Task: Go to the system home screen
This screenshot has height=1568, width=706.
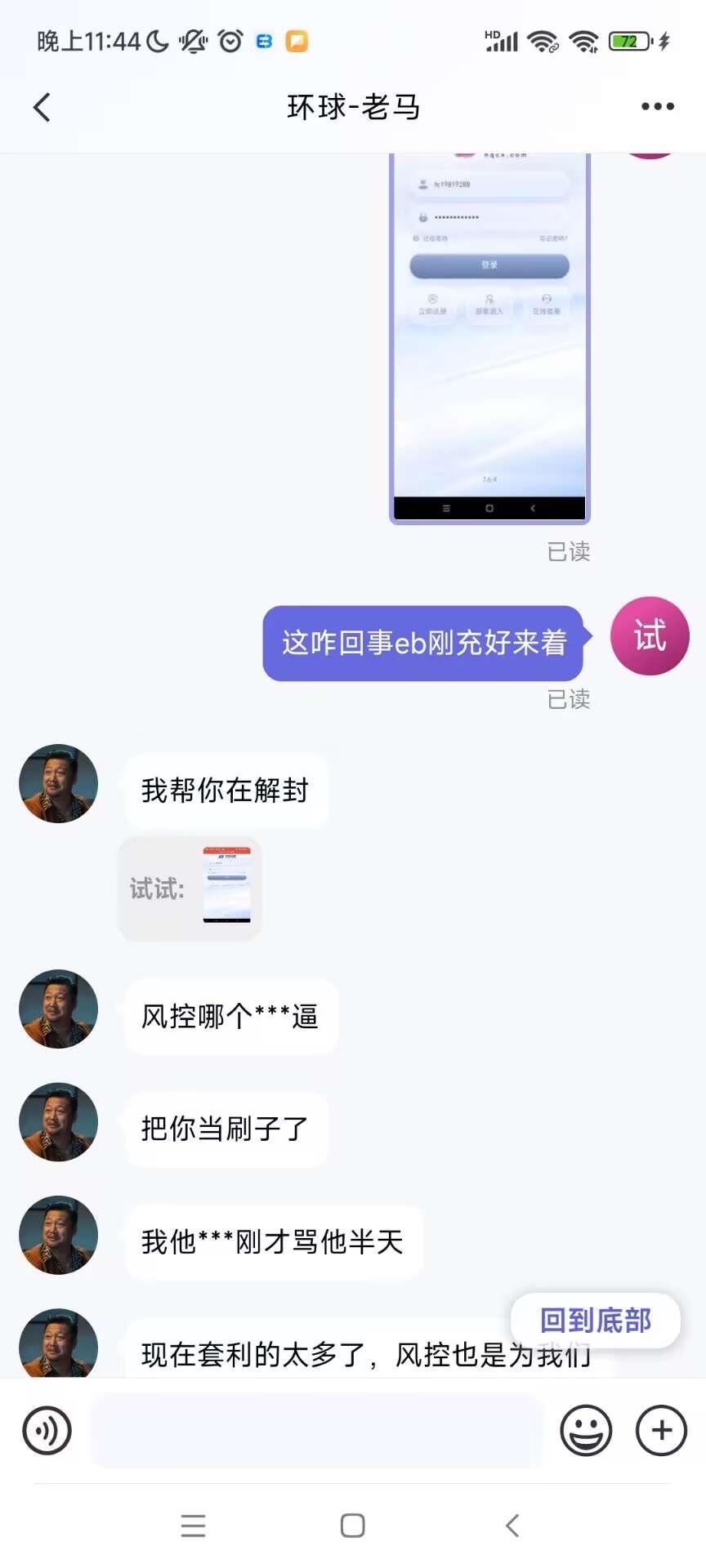Action: (x=352, y=1526)
